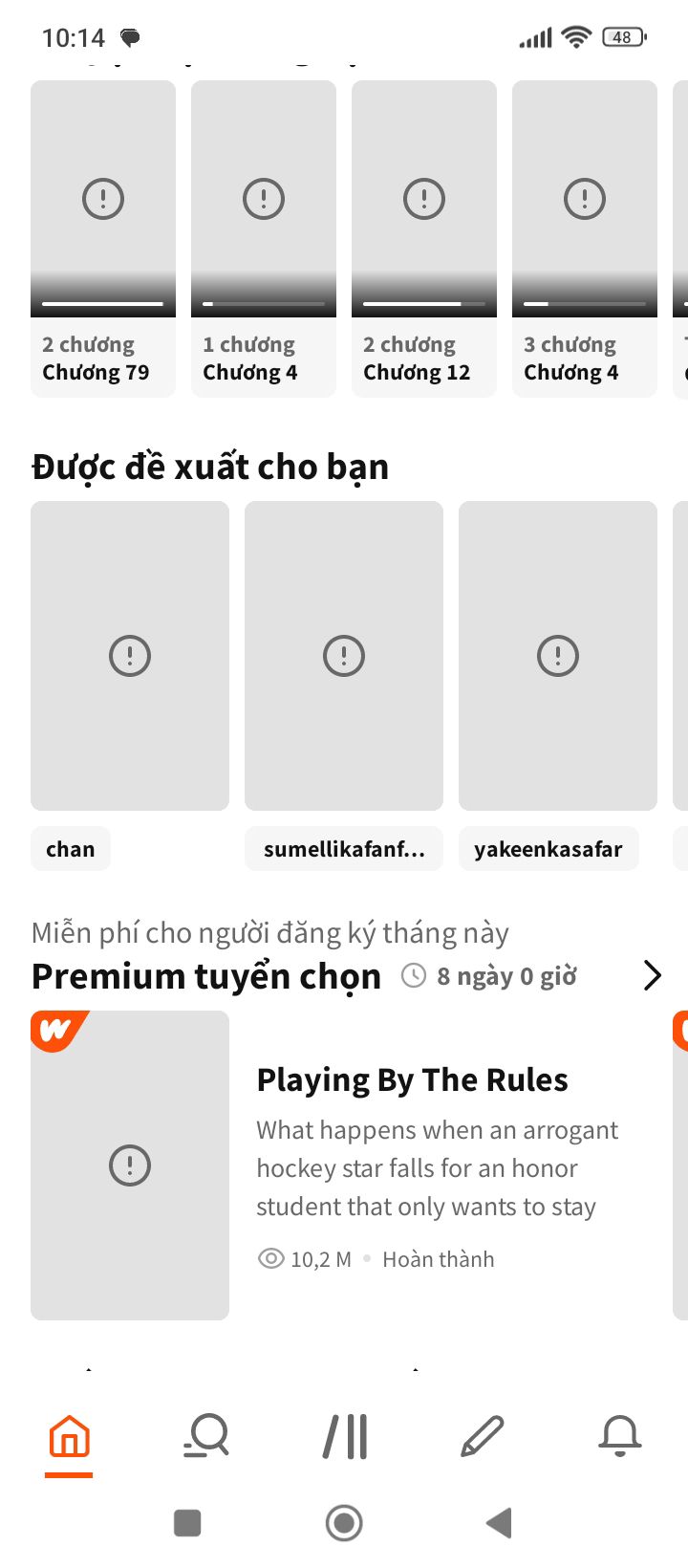
Task: Expand Premium tuyển chọn with the arrow
Action: 652,975
